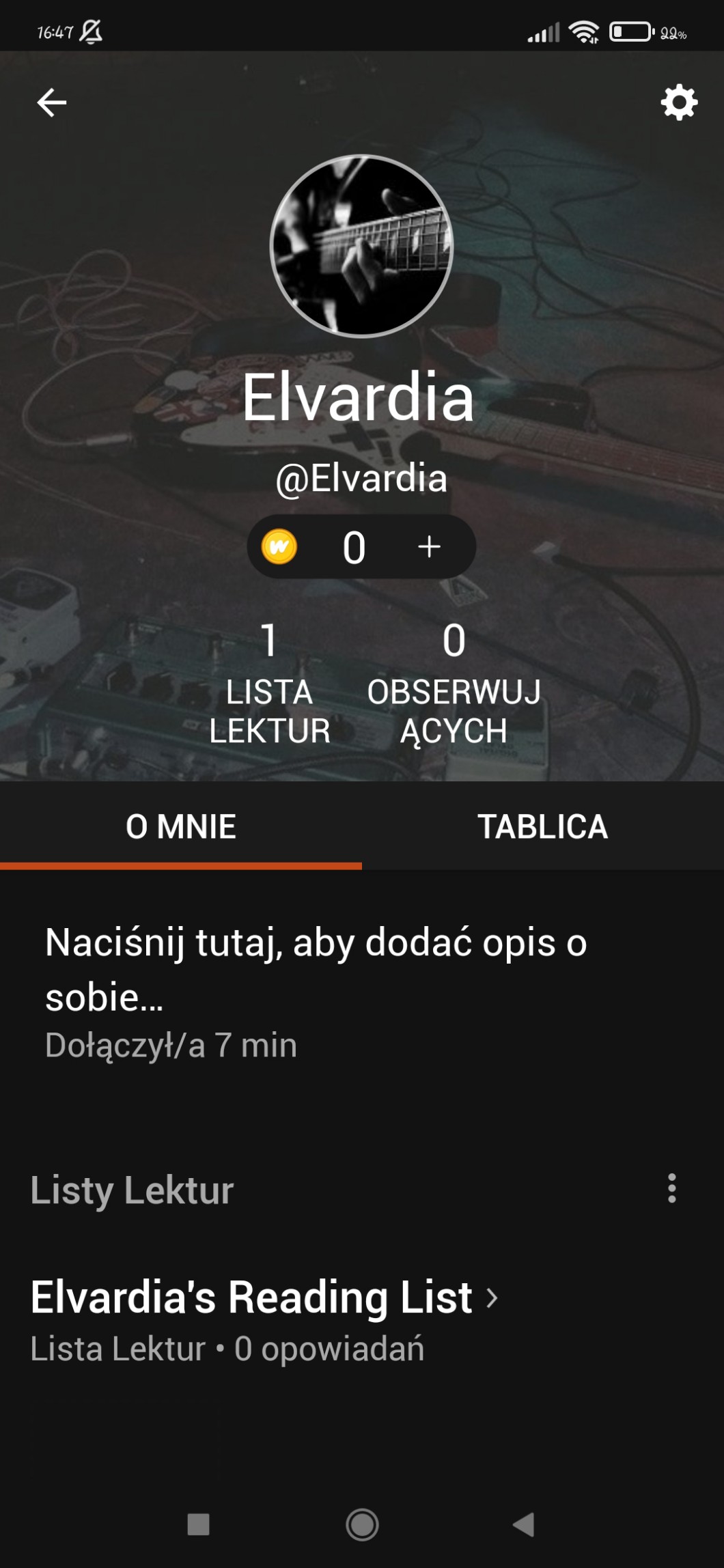724x1568 pixels.
Task: Add a description about yourself
Action: tap(316, 968)
